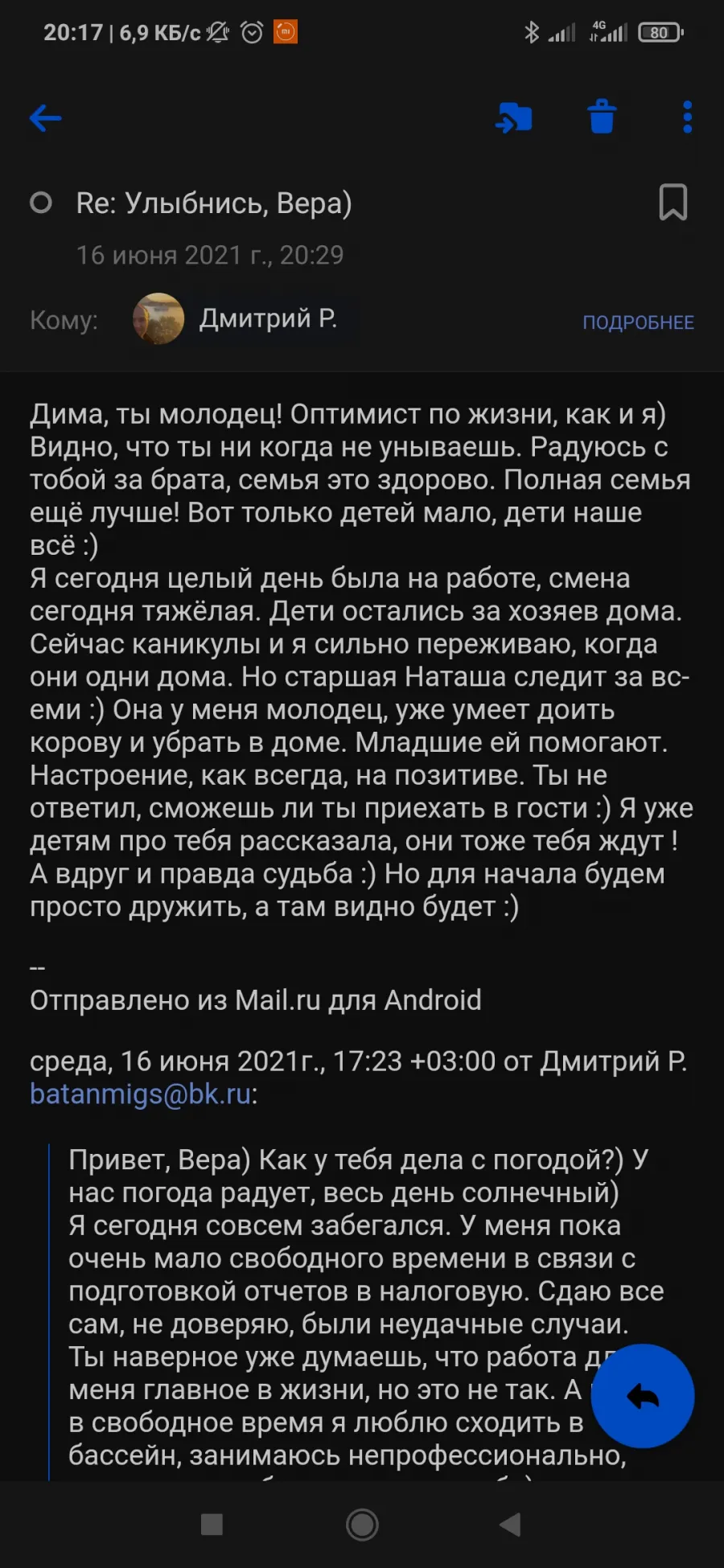Viewport: 724px width, 1568px height.
Task: Open Дмитрий Р. recipient avatar
Action: (x=158, y=319)
